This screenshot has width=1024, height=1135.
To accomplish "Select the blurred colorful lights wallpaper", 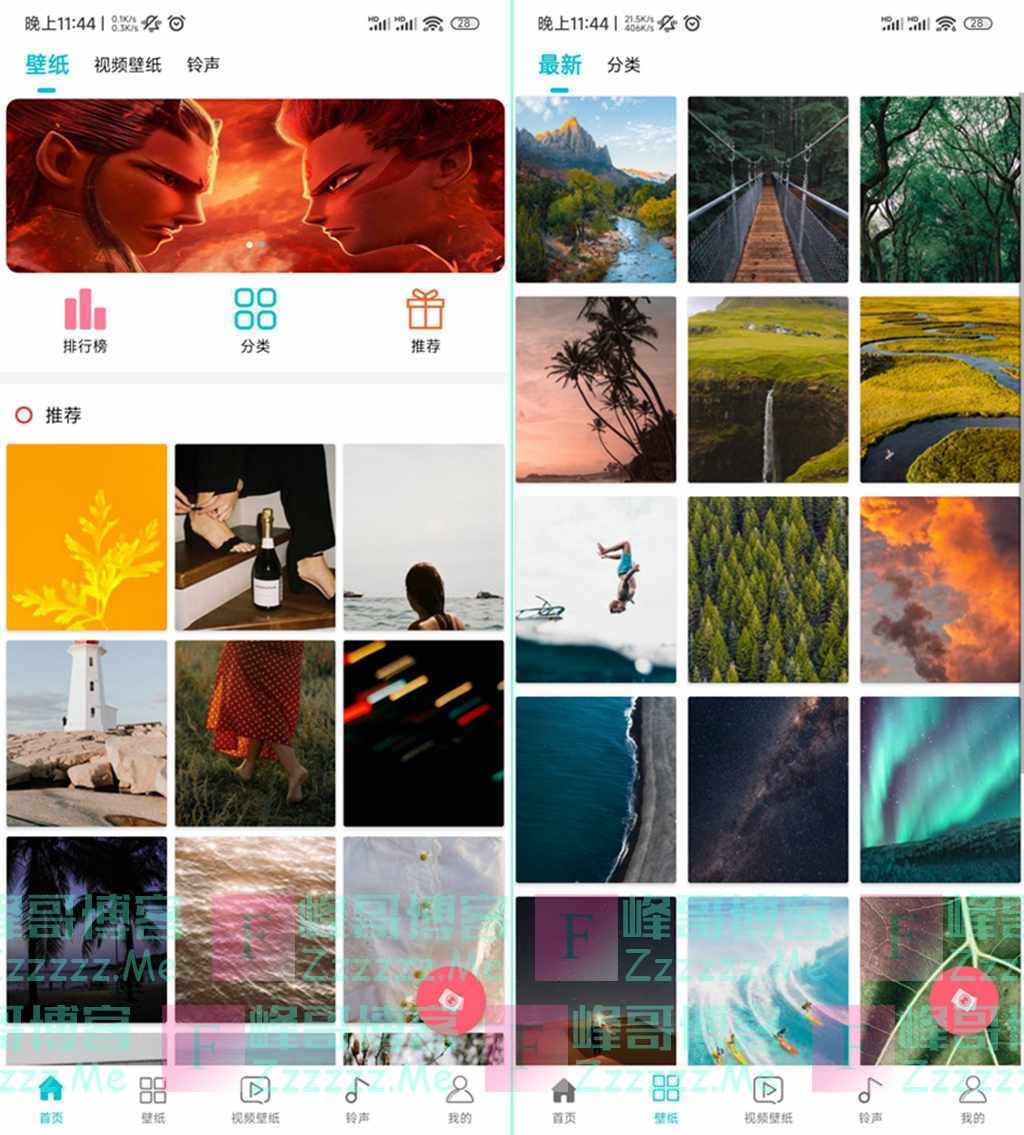I will coord(423,732).
